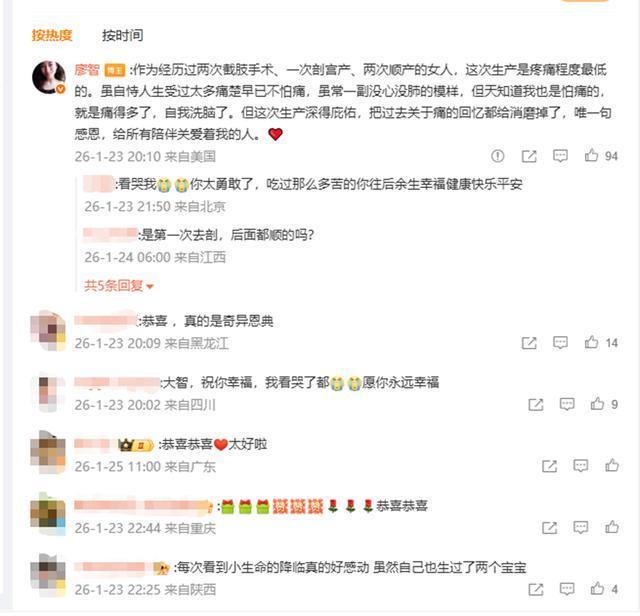Share the comment from 陕西

536,589
